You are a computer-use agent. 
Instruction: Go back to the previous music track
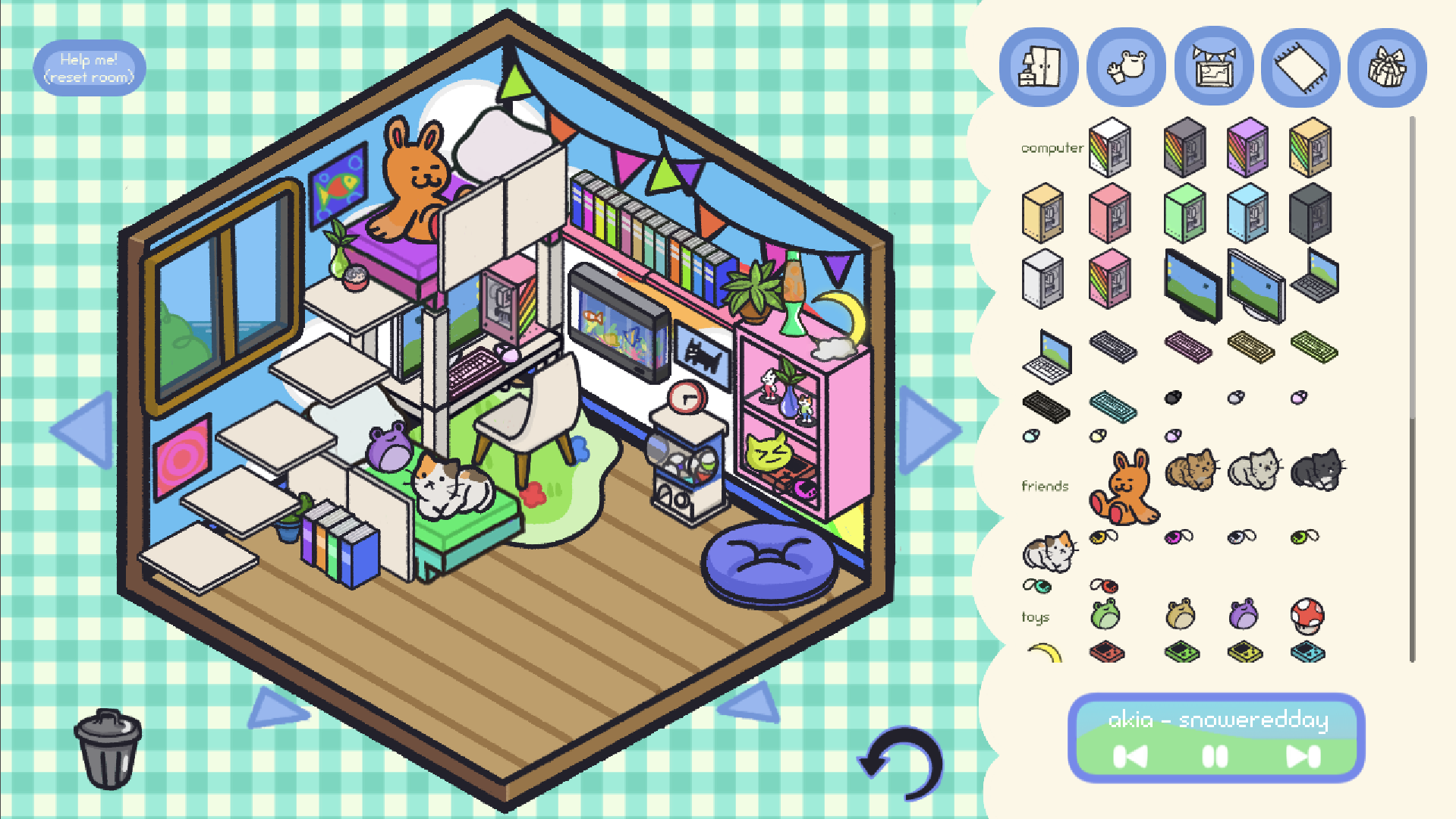[1130, 757]
